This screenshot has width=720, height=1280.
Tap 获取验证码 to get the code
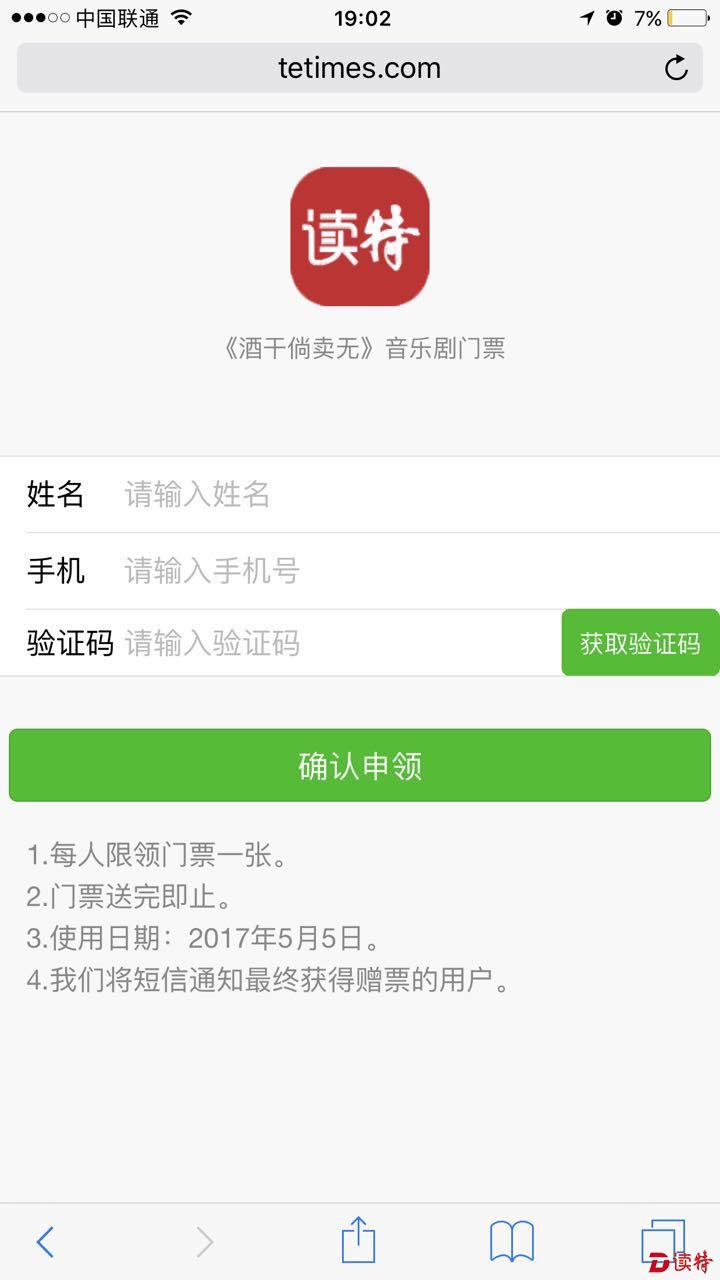640,643
